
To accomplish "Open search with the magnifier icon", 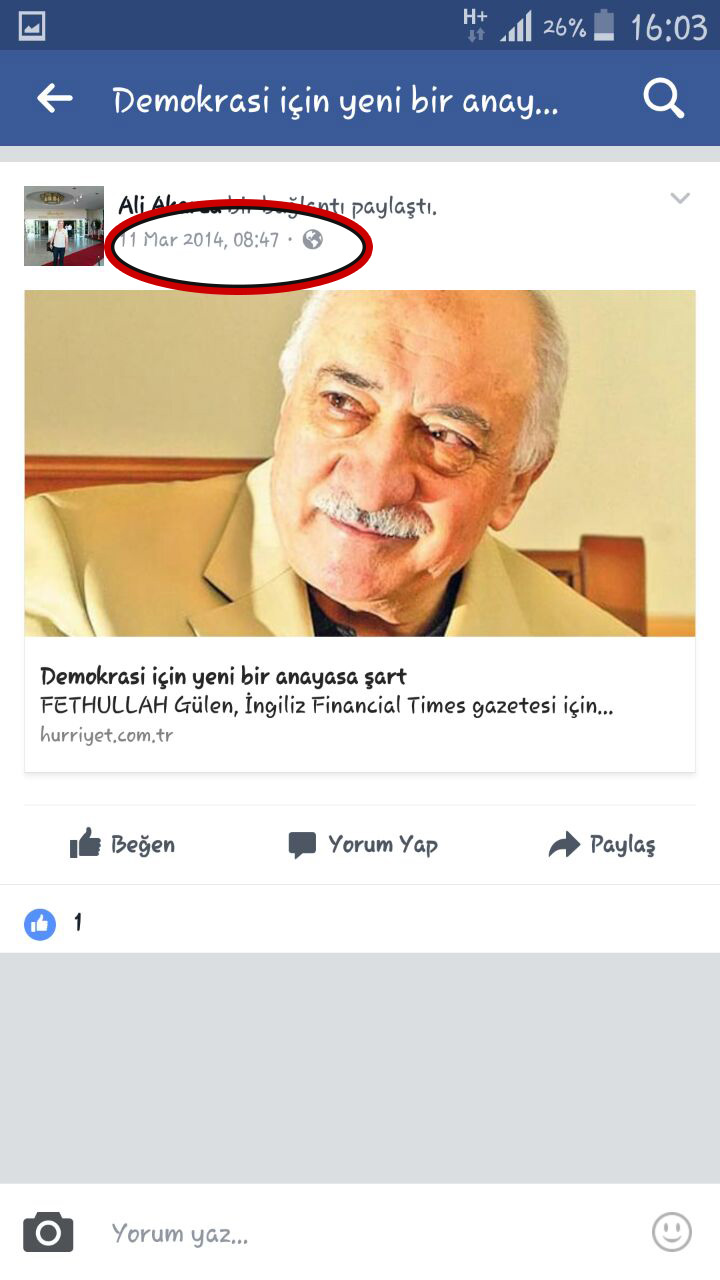I will point(663,98).
